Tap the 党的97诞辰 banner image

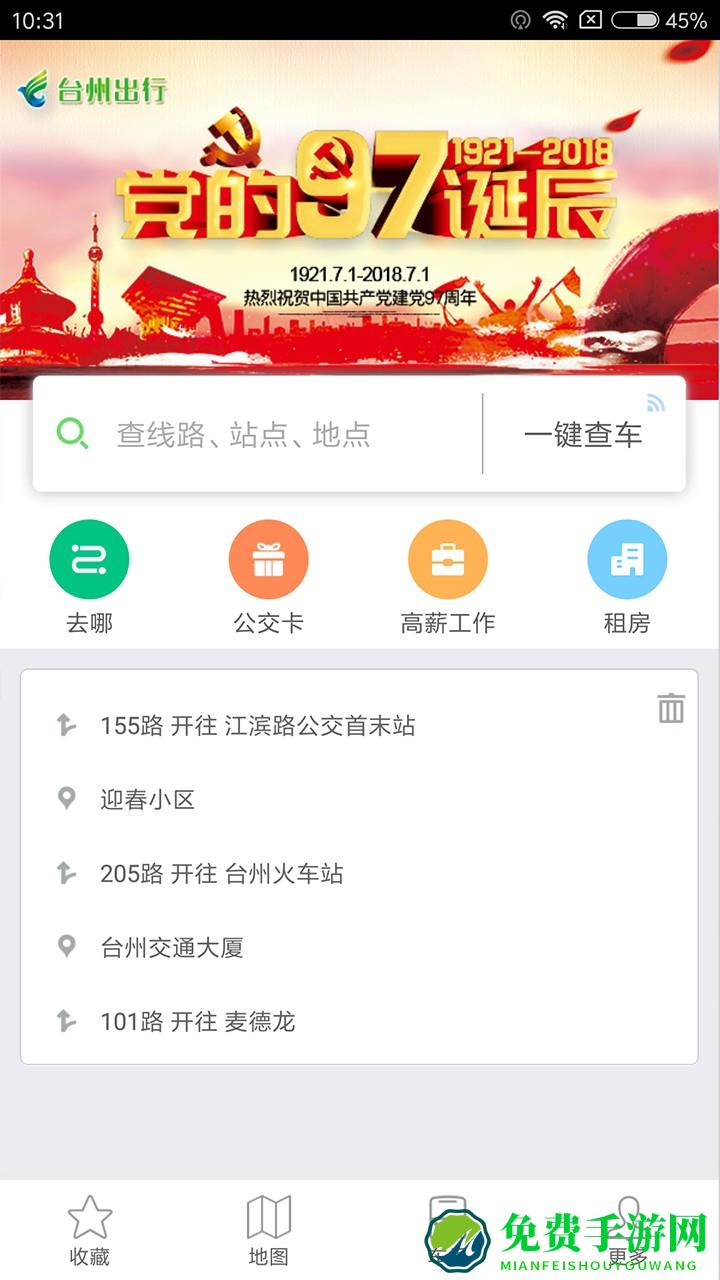pos(360,230)
